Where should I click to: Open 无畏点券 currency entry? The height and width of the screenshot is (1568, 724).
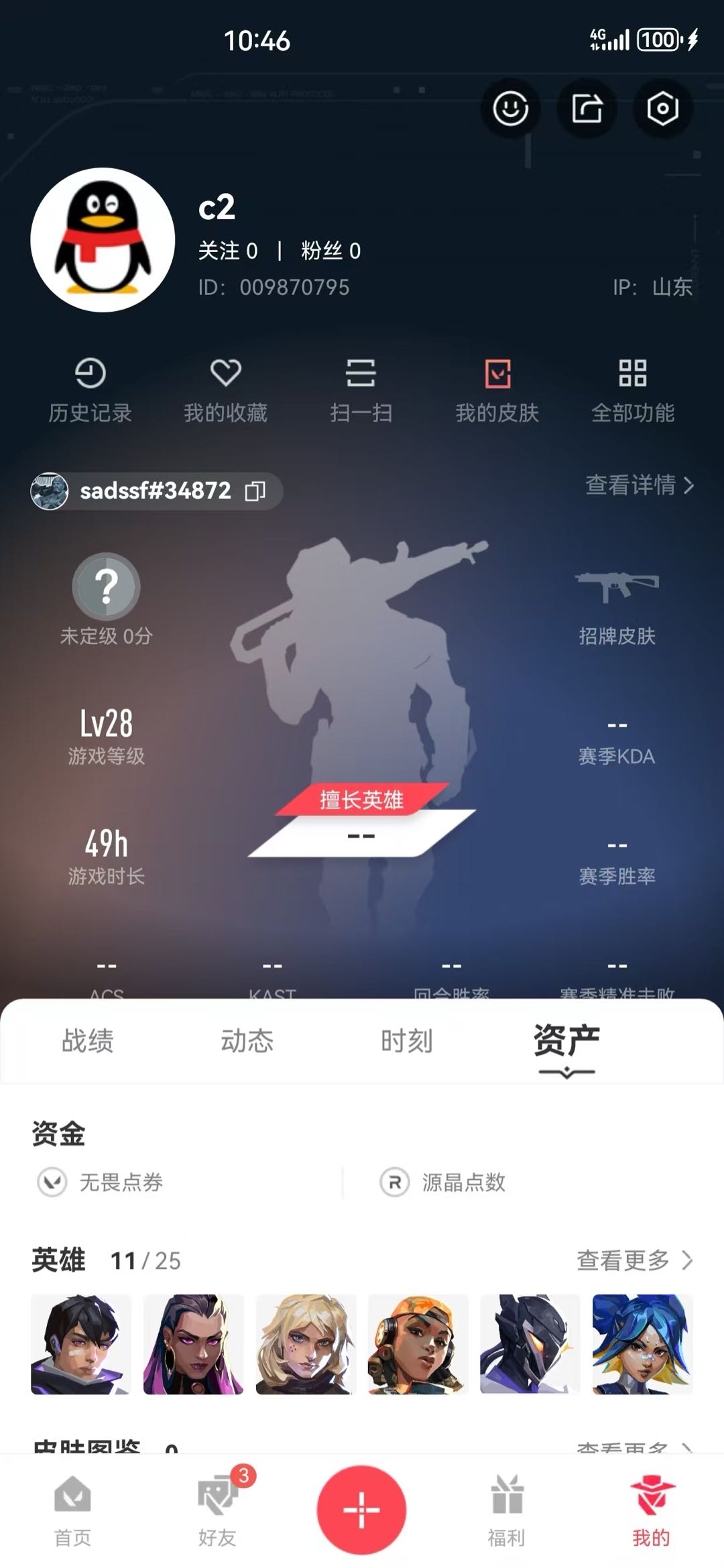click(101, 1182)
